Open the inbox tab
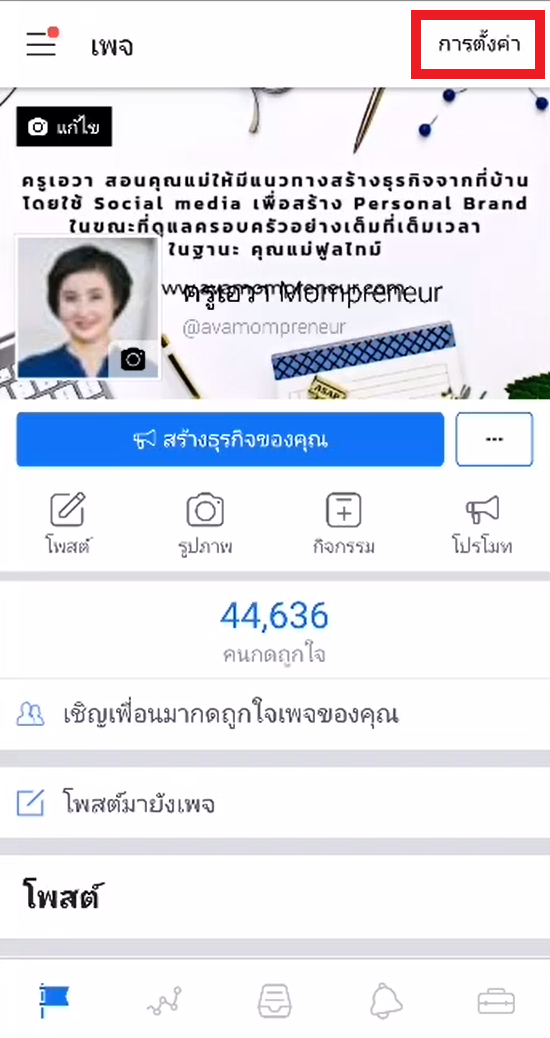The height and width of the screenshot is (1038, 550). (x=274, y=1000)
